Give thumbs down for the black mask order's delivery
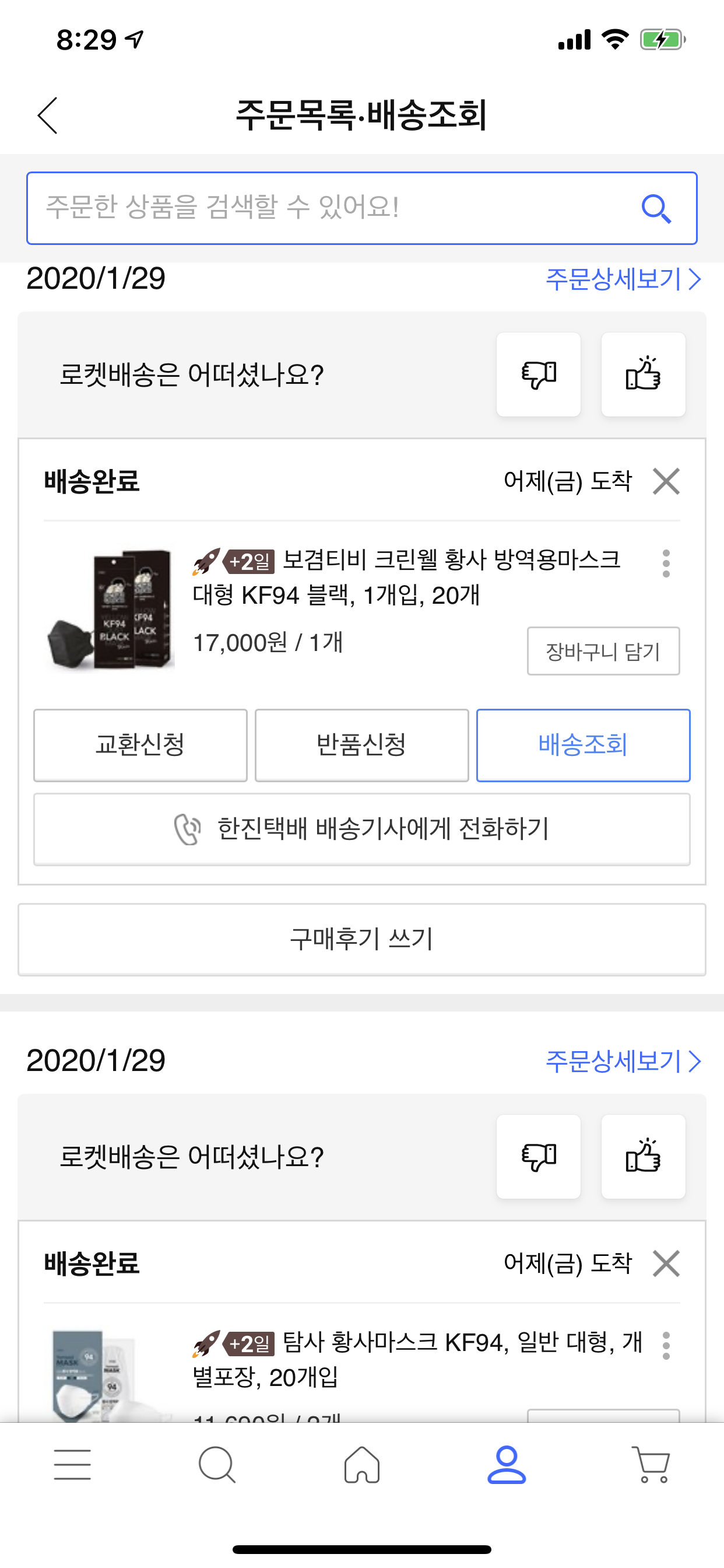The width and height of the screenshot is (724, 1568). 539,374
